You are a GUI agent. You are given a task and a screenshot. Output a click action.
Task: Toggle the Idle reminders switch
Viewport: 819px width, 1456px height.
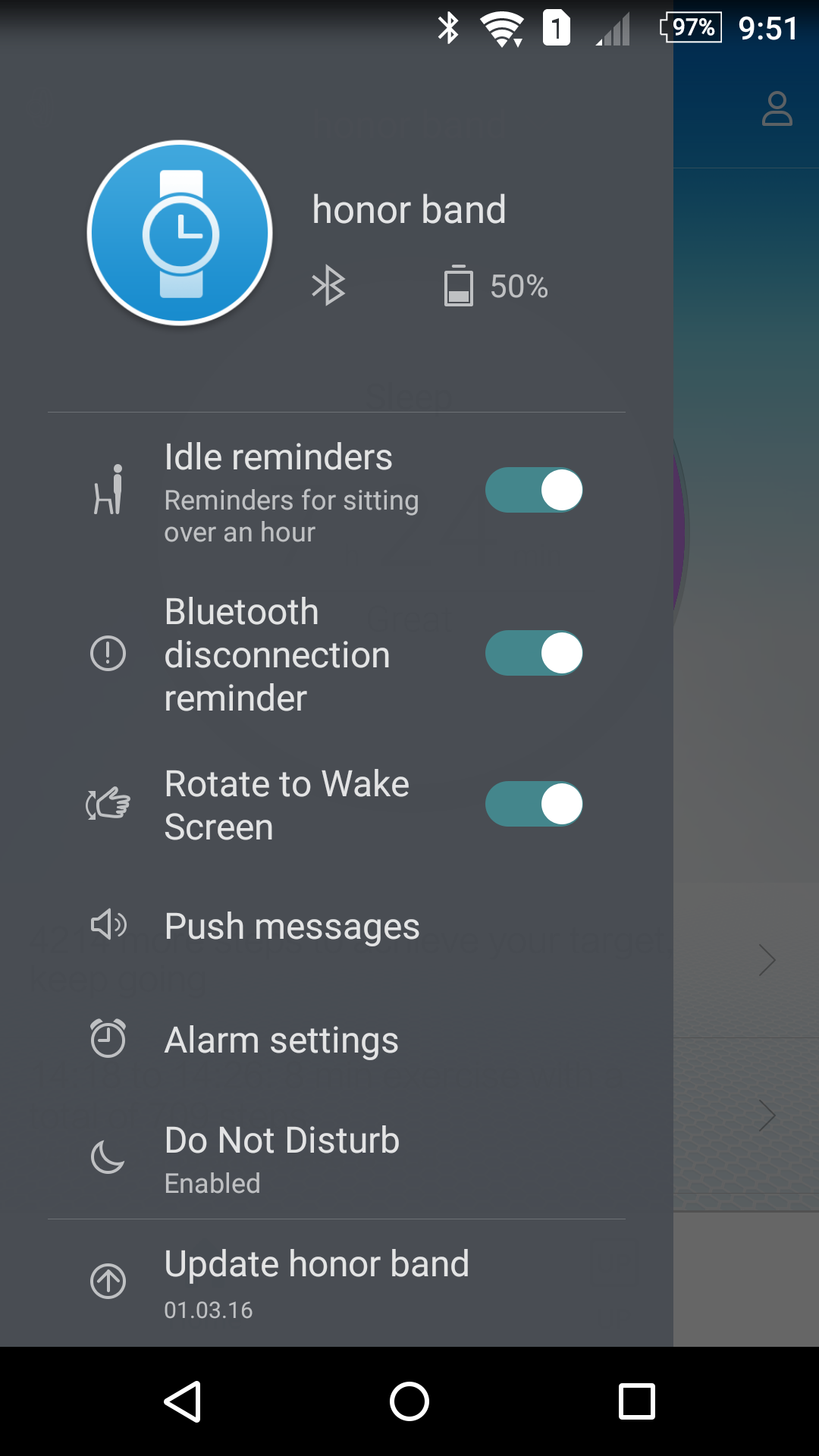[x=534, y=490]
